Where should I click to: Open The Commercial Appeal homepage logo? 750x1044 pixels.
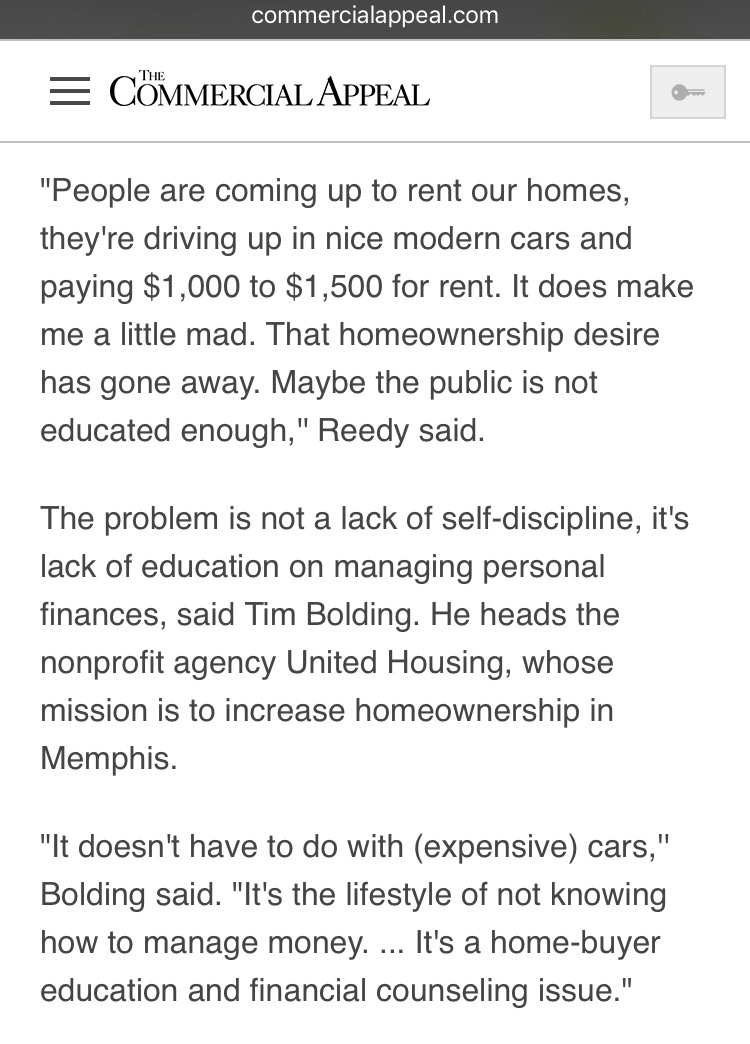(269, 92)
